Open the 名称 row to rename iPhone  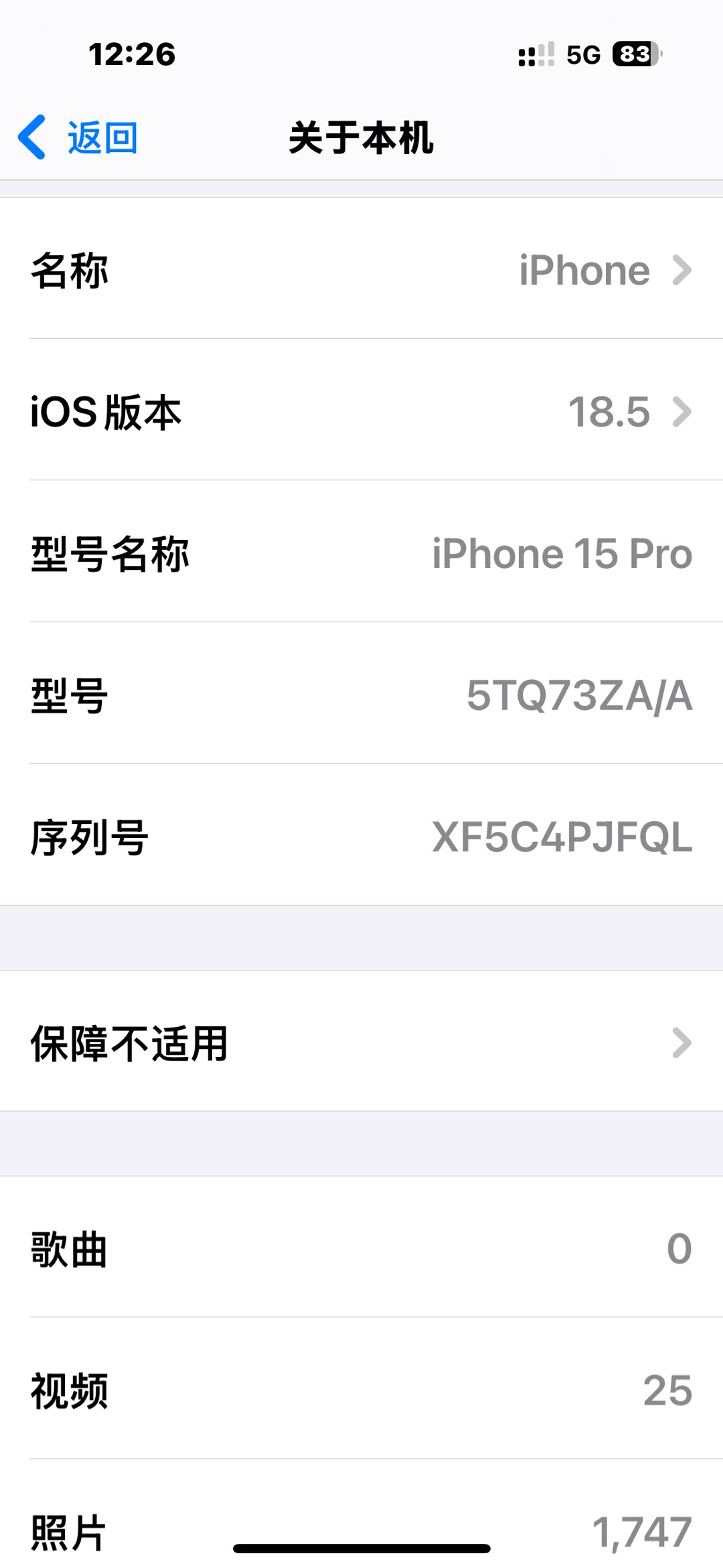[361, 271]
